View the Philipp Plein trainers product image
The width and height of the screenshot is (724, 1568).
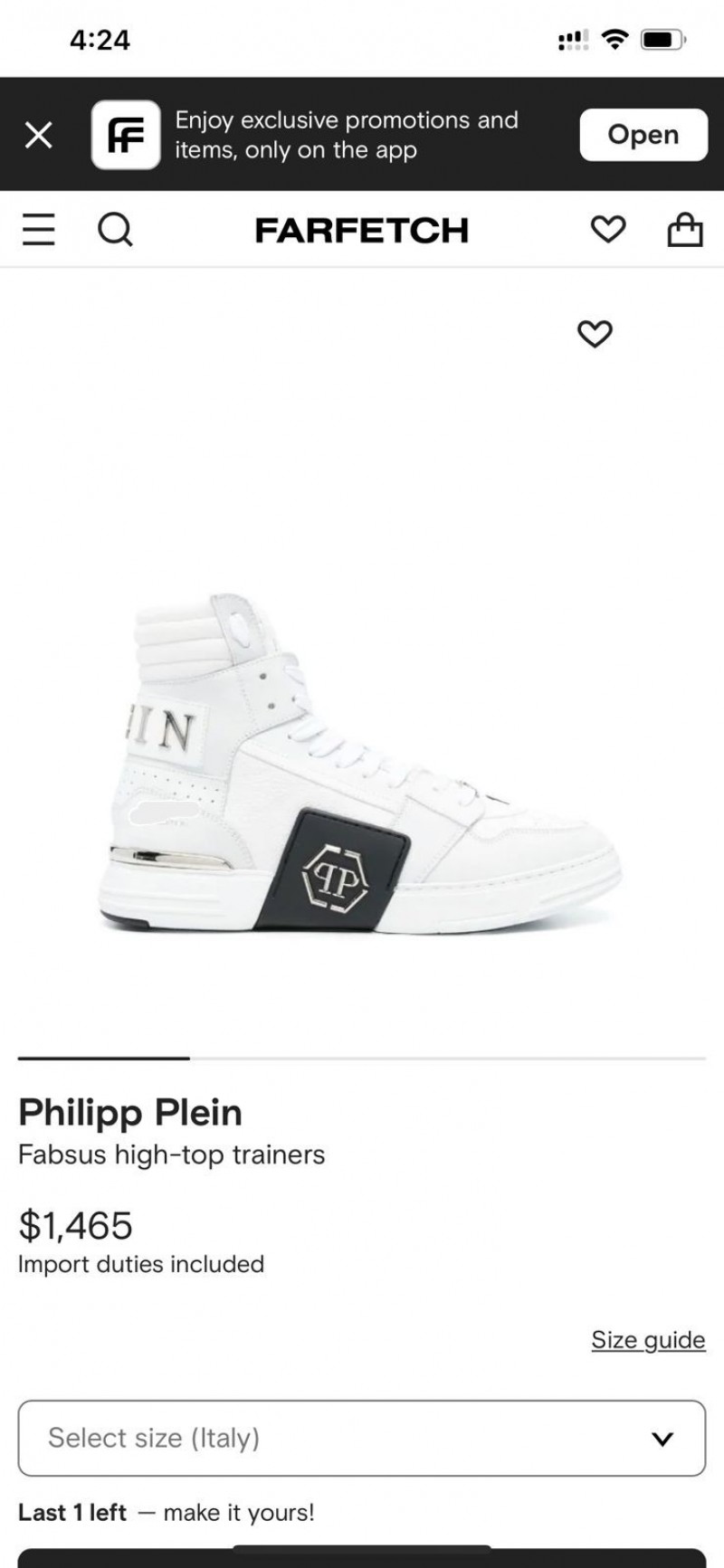pos(360,765)
